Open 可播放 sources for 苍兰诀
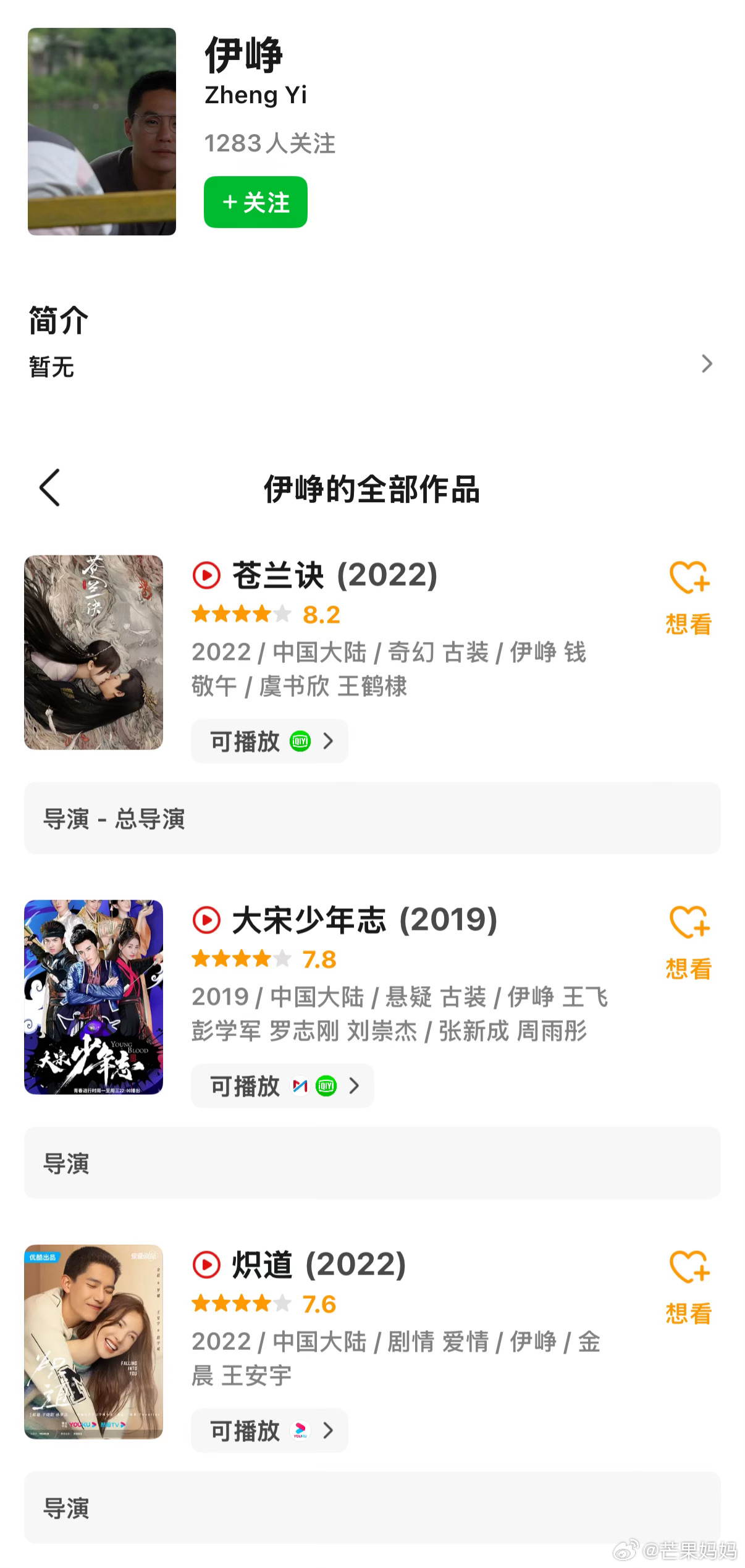Image resolution: width=745 pixels, height=1568 pixels. pos(269,741)
